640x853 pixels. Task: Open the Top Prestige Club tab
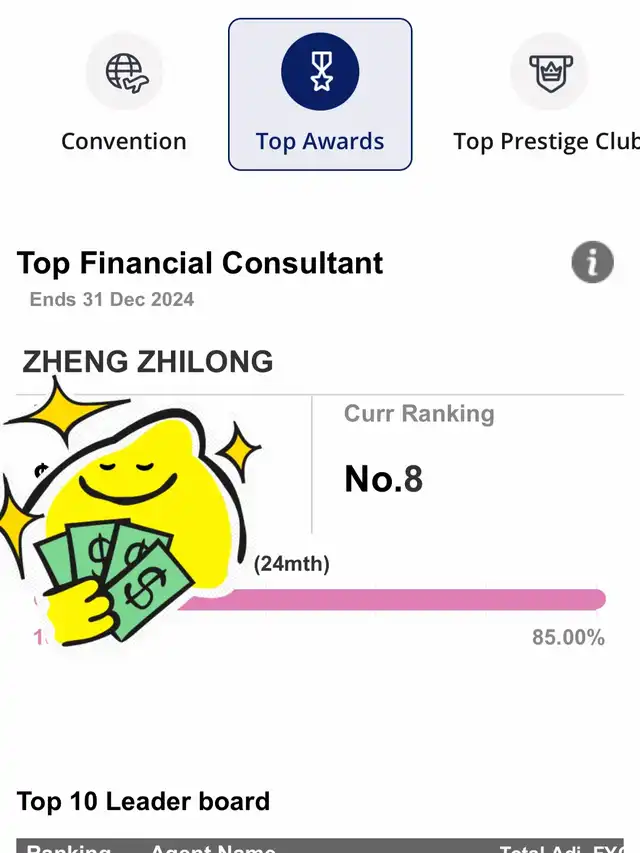545,97
